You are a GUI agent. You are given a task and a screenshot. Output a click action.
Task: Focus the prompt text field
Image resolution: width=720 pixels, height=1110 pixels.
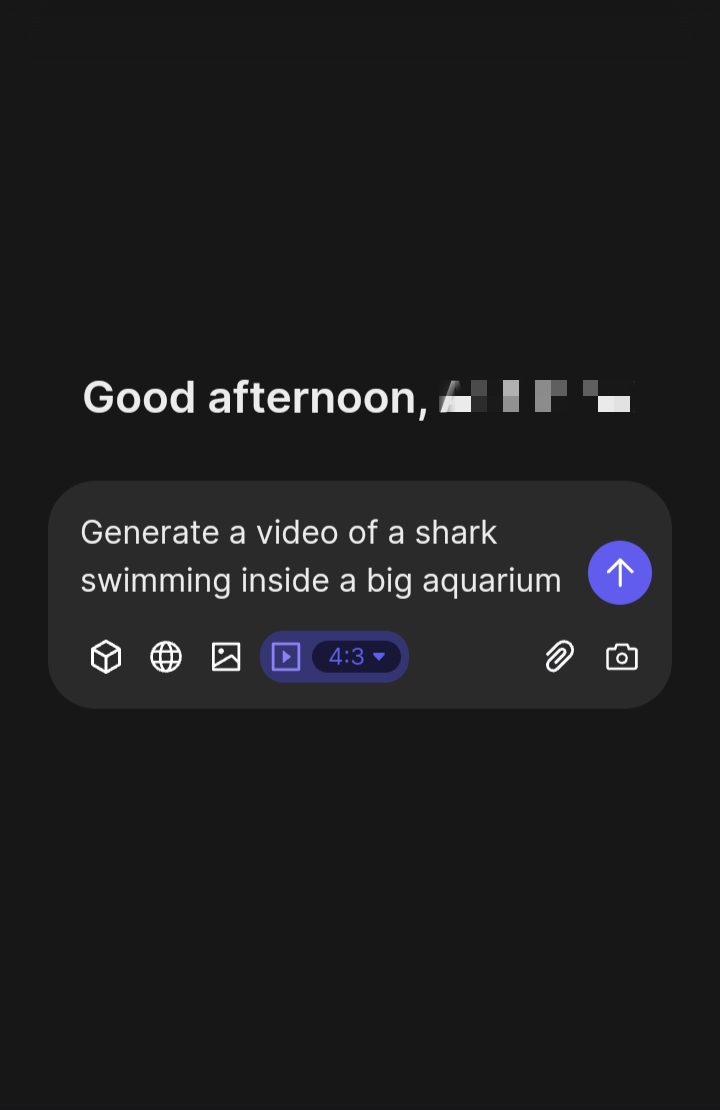pyautogui.click(x=320, y=556)
